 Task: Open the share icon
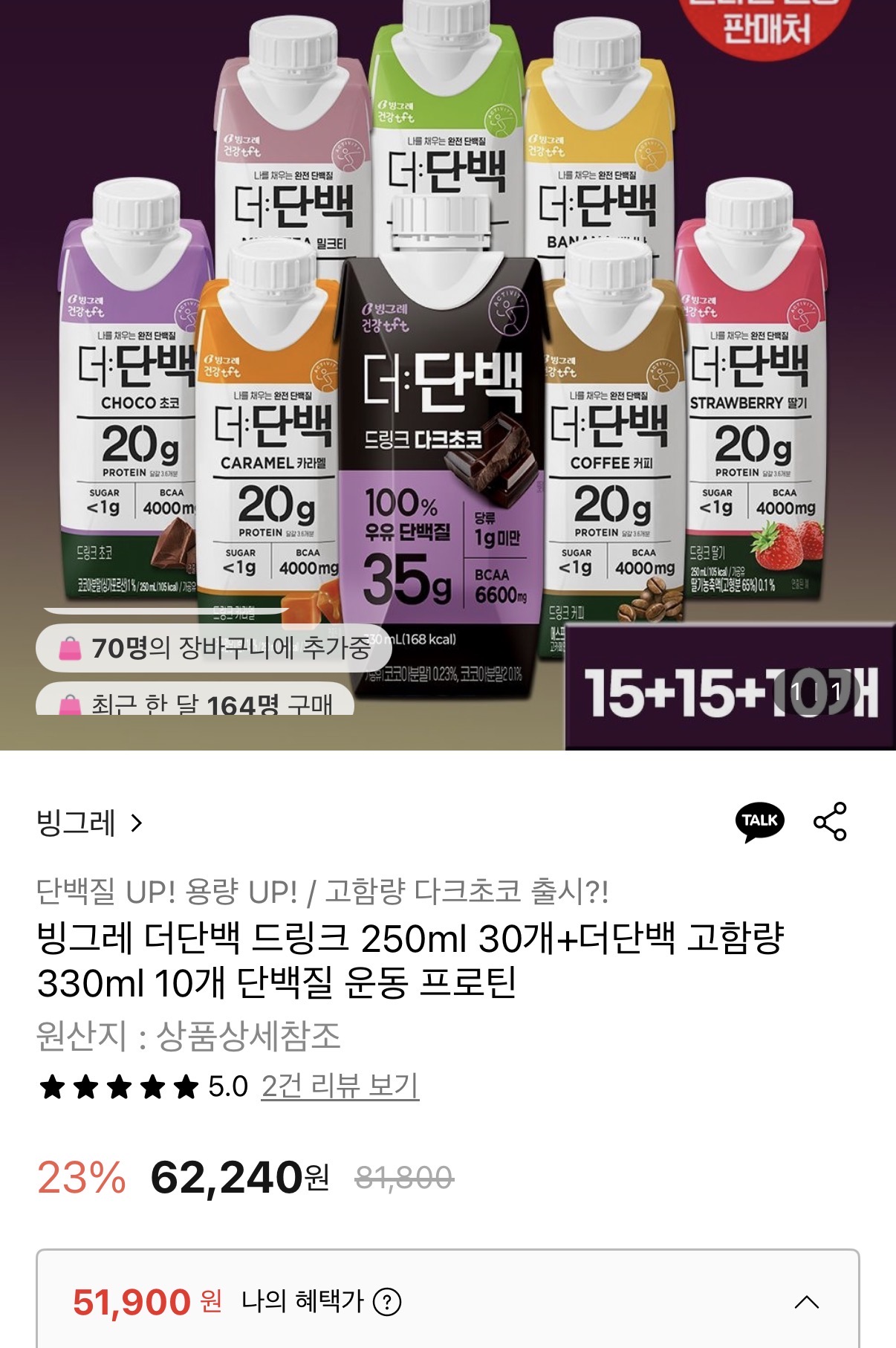[x=830, y=821]
